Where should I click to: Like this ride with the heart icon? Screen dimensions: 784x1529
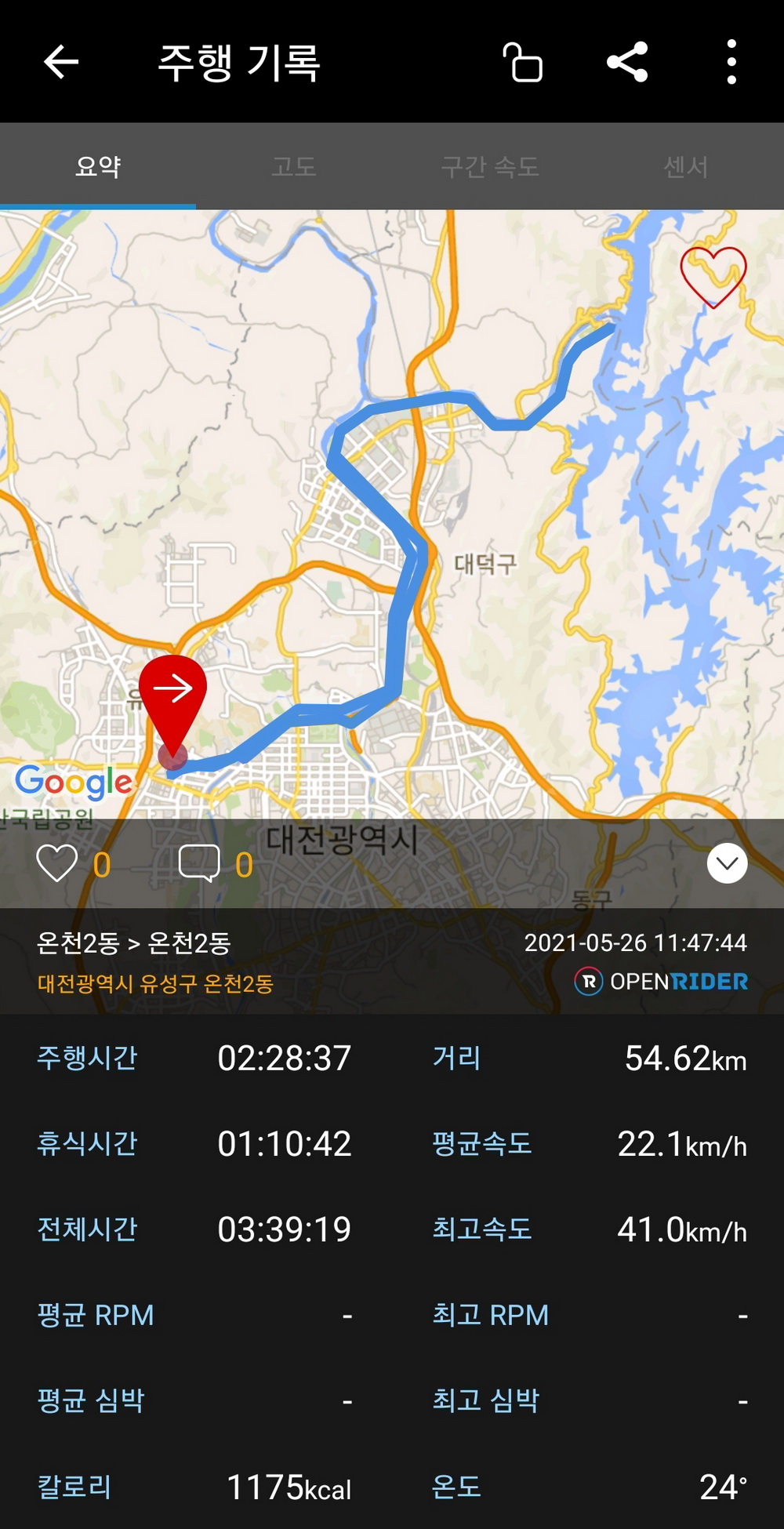pos(57,864)
